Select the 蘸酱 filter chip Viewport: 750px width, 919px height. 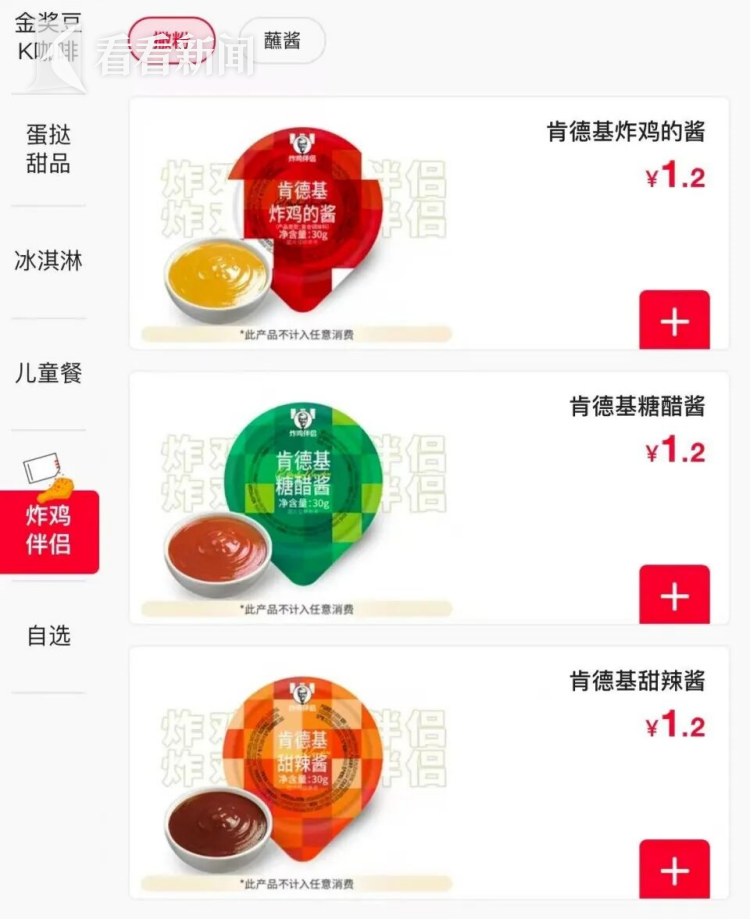click(281, 41)
